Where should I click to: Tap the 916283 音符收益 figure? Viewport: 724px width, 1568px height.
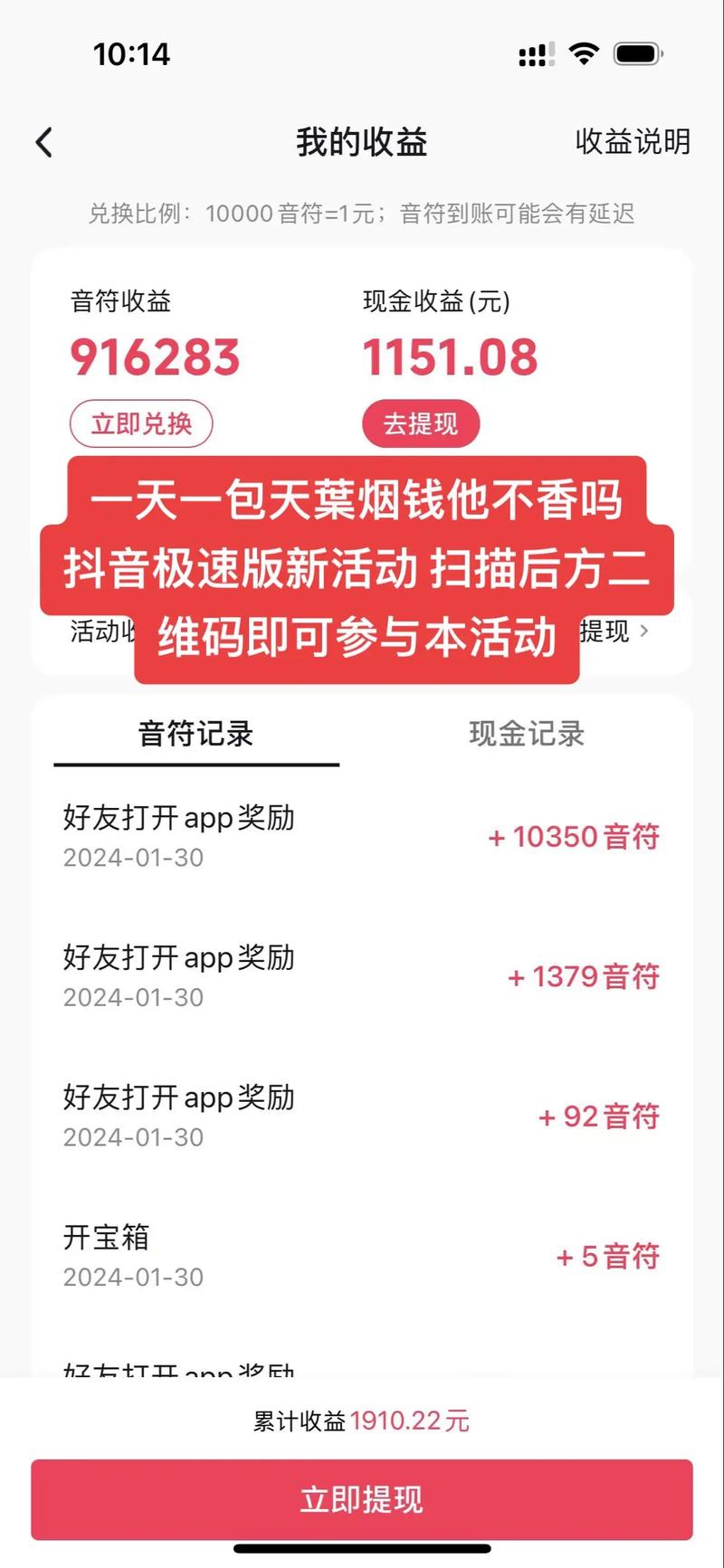tap(156, 356)
